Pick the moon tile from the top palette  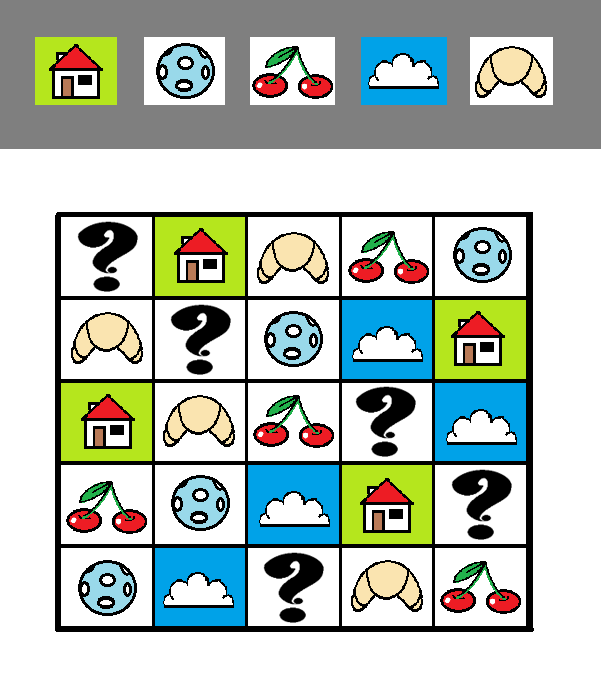click(184, 71)
